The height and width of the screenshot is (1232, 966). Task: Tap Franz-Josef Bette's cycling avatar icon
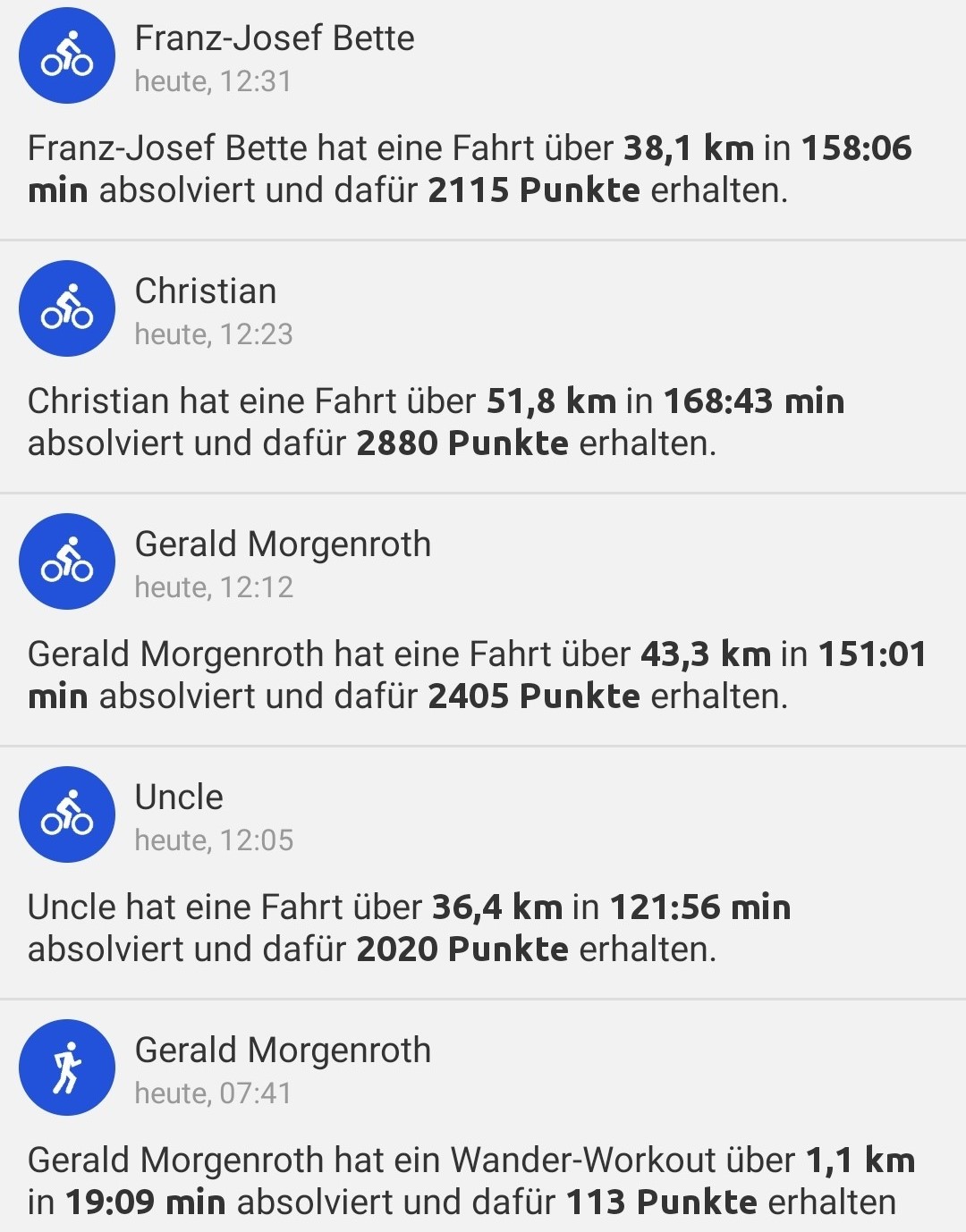pyautogui.click(x=66, y=55)
